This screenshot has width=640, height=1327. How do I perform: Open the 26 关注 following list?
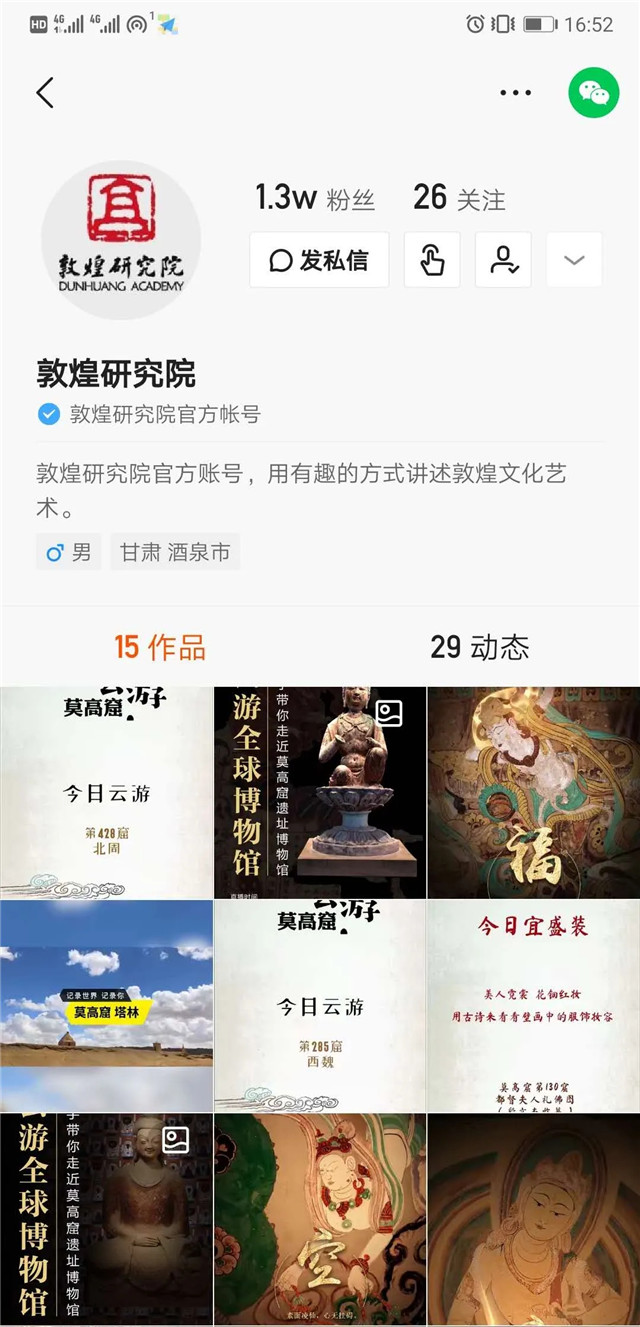pyautogui.click(x=459, y=198)
